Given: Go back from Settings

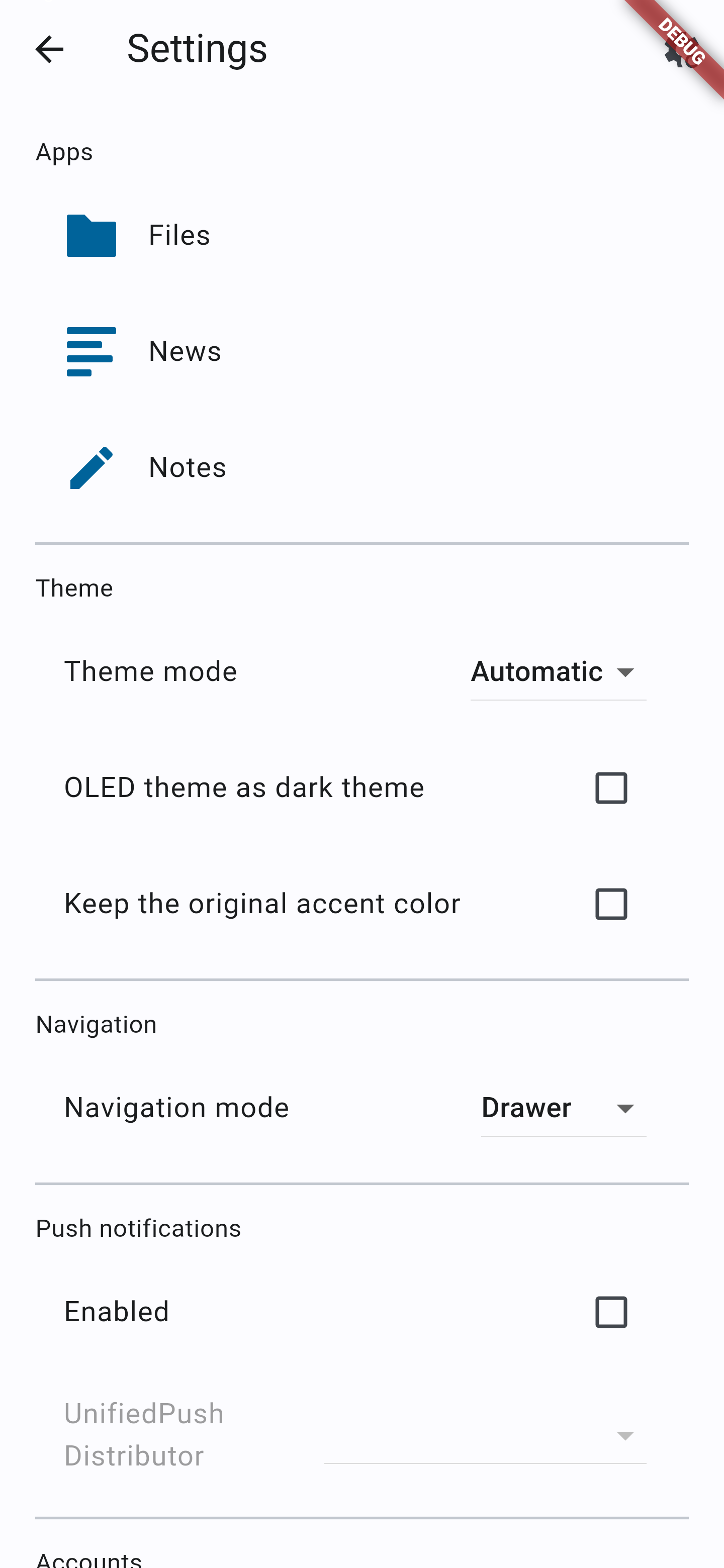Looking at the screenshot, I should click(x=49, y=49).
